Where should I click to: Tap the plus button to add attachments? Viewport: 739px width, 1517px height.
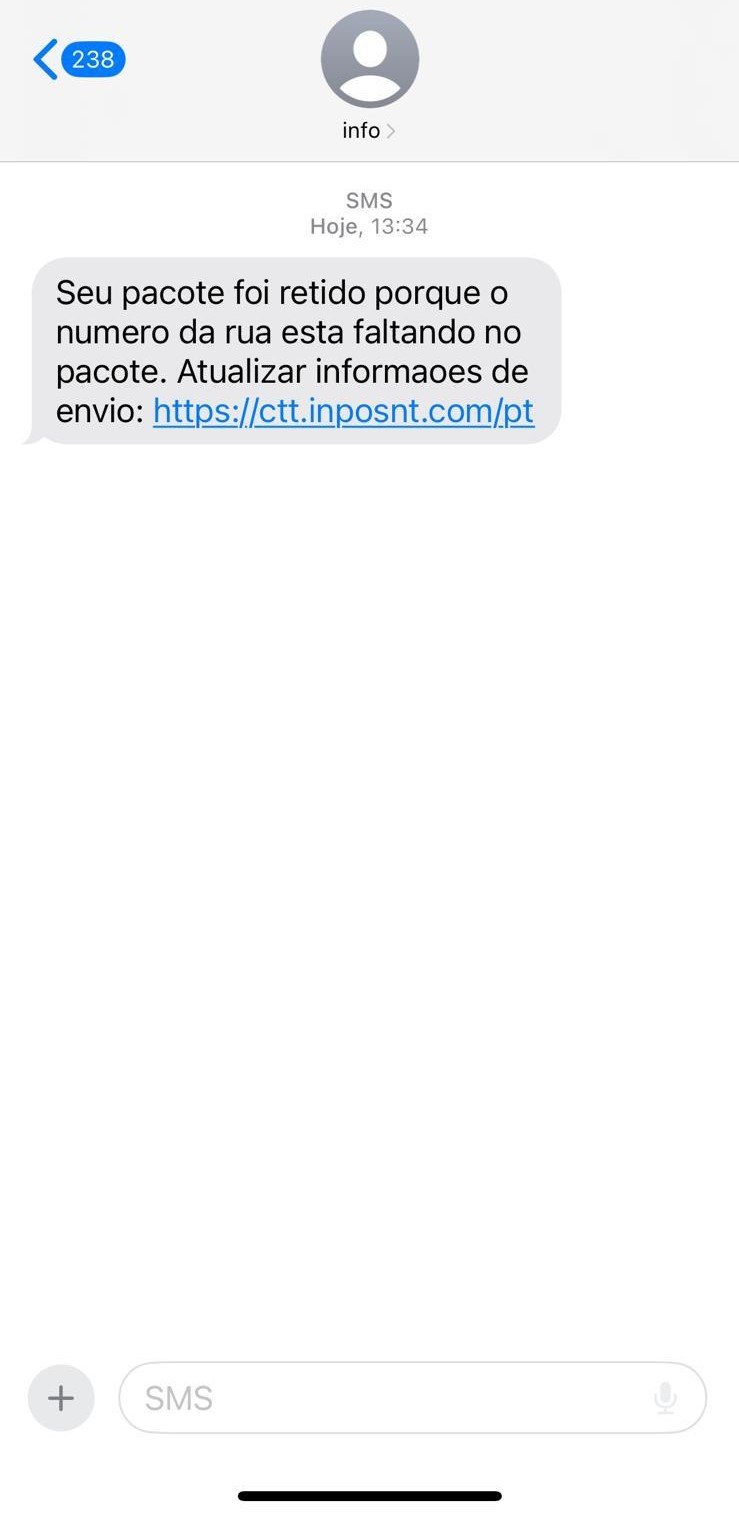pos(61,1397)
